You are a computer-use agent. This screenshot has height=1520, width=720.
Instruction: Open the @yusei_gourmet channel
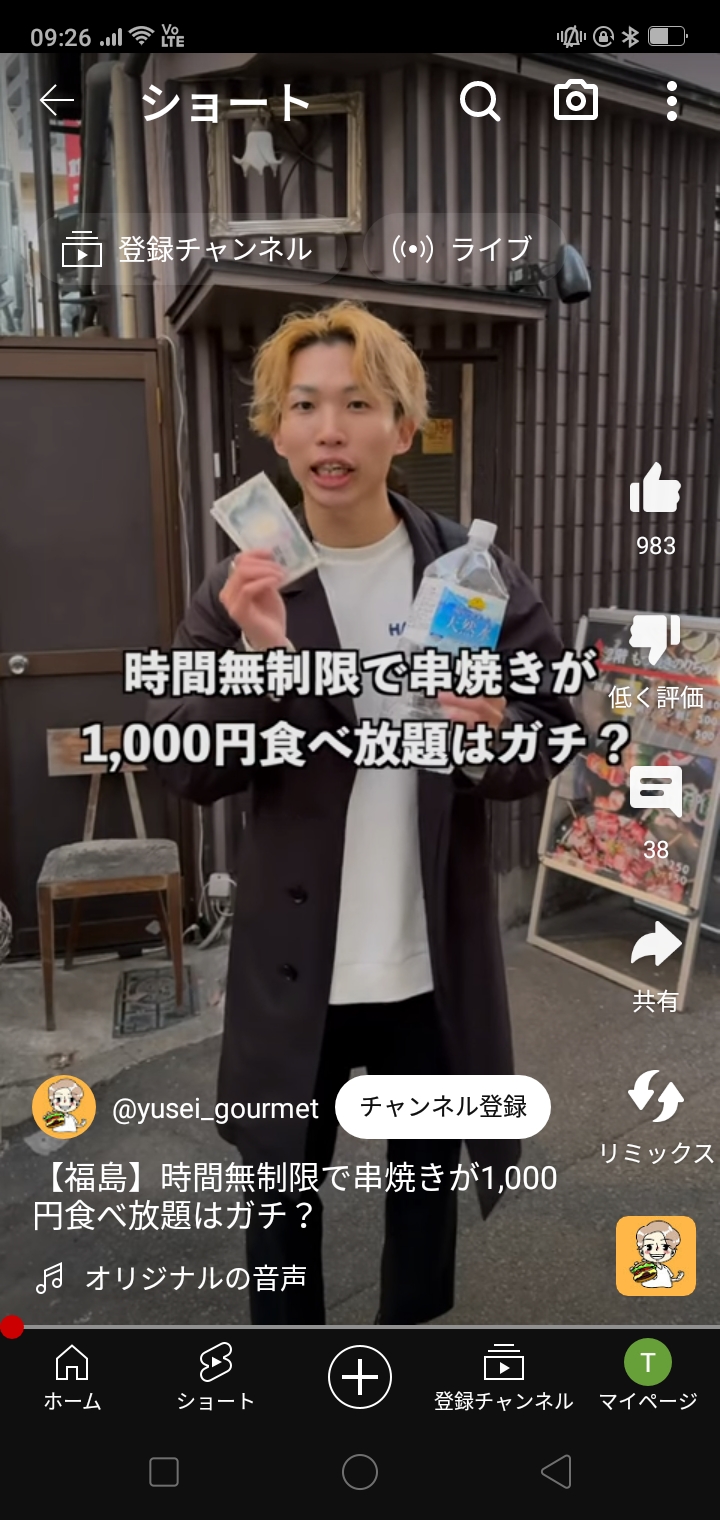pos(215,1108)
